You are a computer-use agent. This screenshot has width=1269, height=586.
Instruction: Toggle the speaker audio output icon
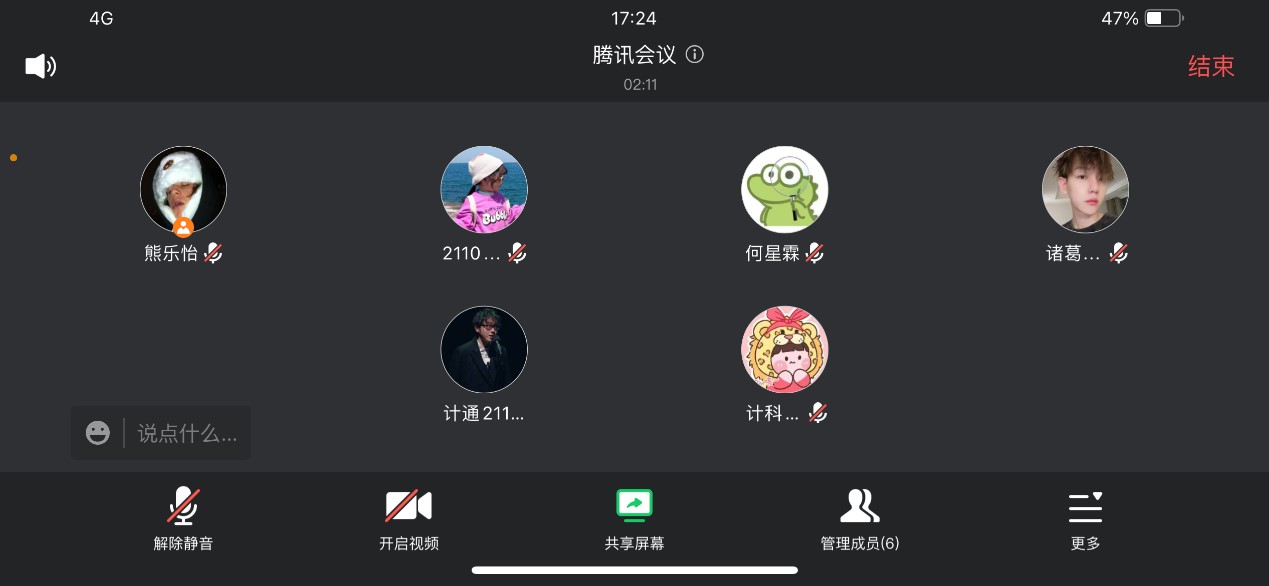click(x=40, y=67)
